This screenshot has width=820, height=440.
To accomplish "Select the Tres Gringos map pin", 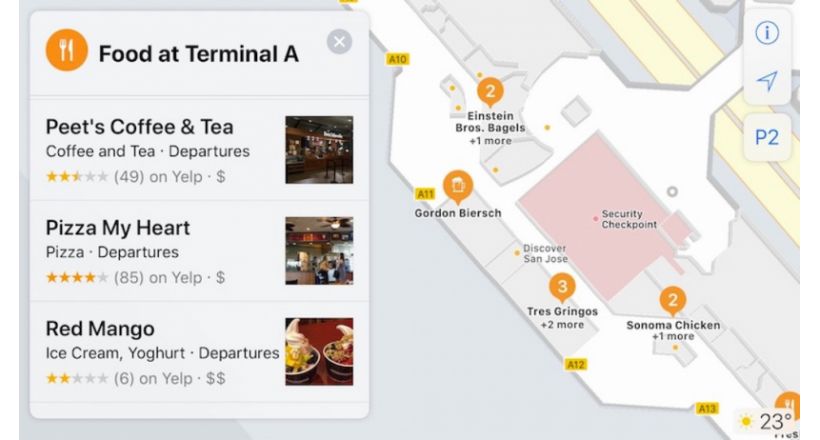I will (563, 289).
